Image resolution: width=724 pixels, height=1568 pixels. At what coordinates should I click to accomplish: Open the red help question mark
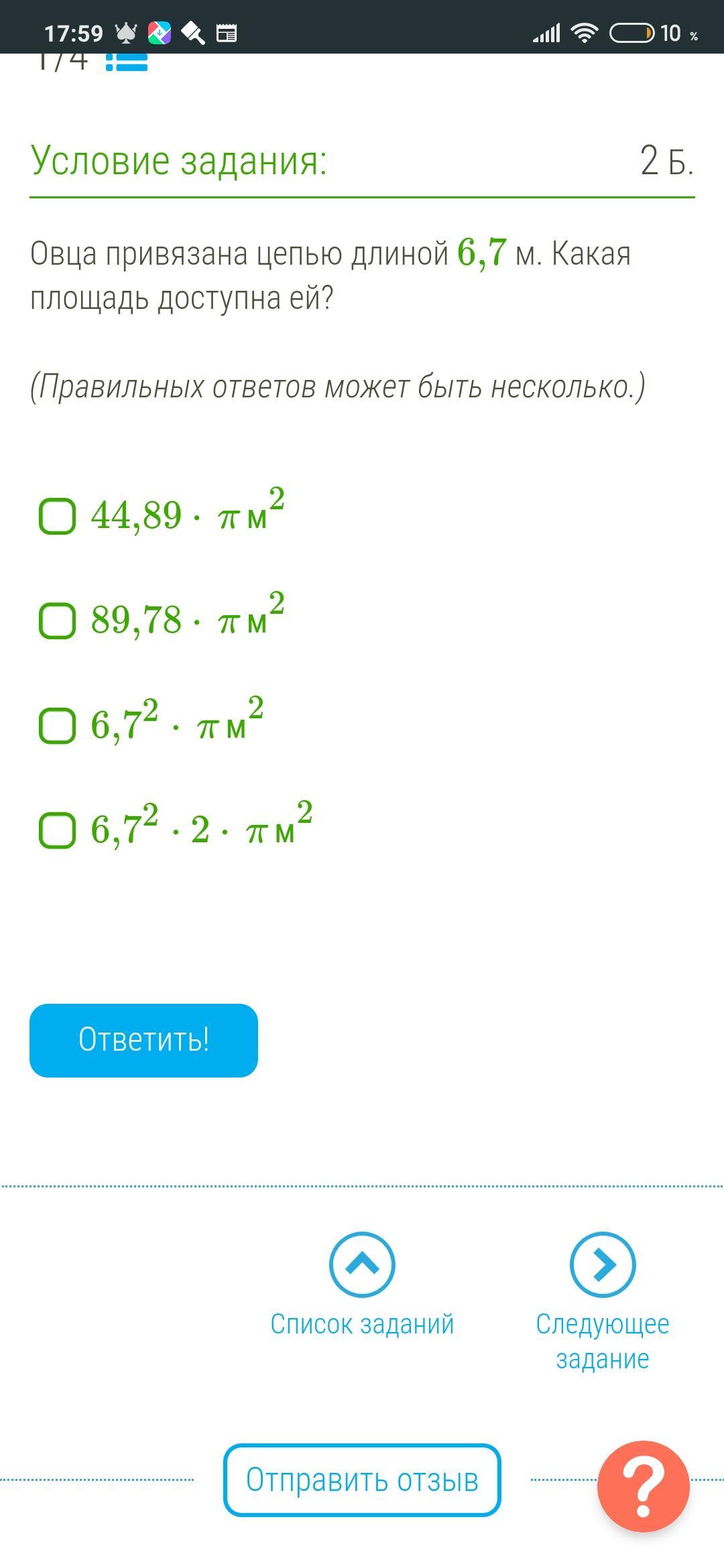(643, 1486)
